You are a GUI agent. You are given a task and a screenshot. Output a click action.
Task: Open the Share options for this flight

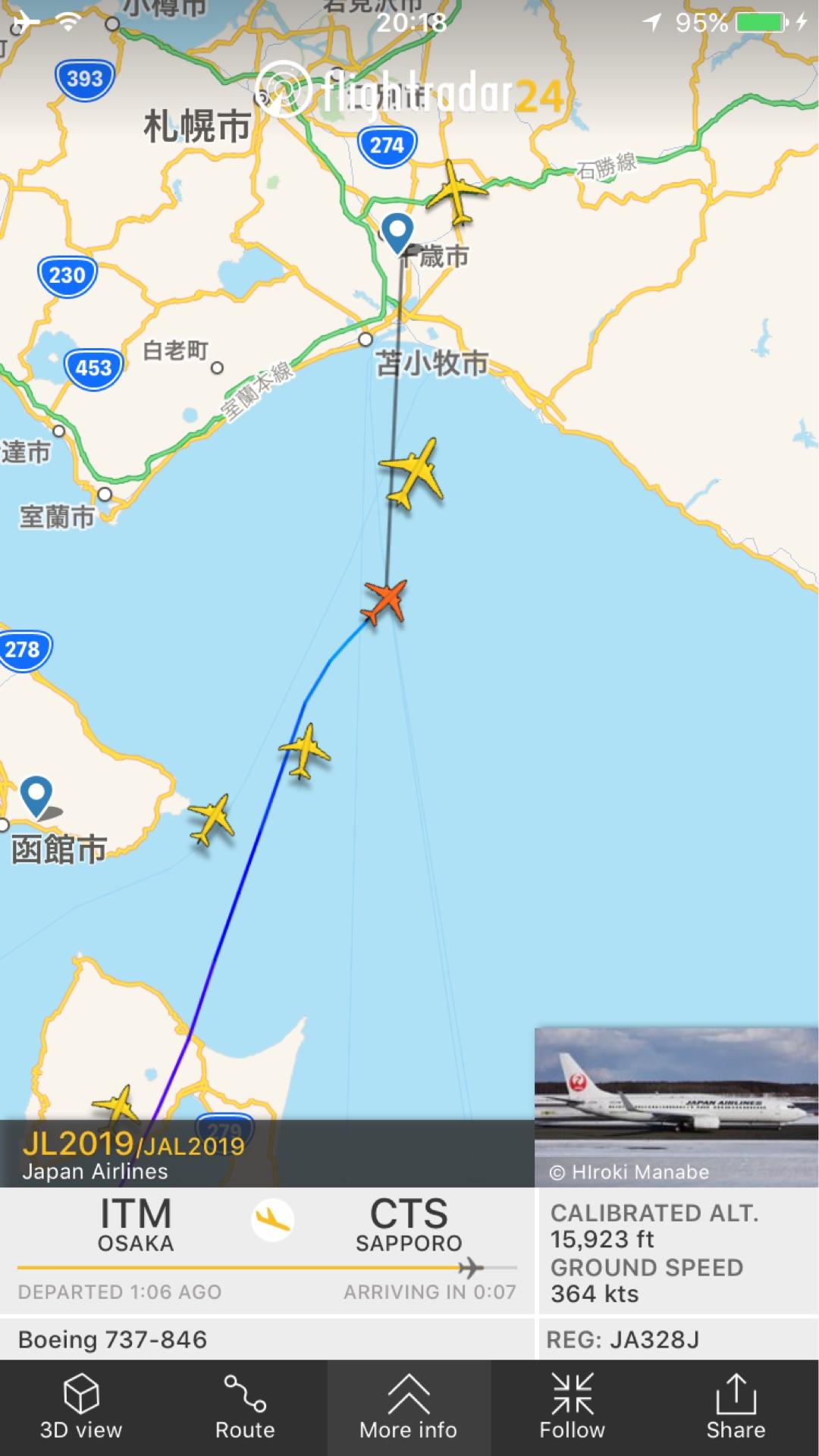[x=736, y=1407]
